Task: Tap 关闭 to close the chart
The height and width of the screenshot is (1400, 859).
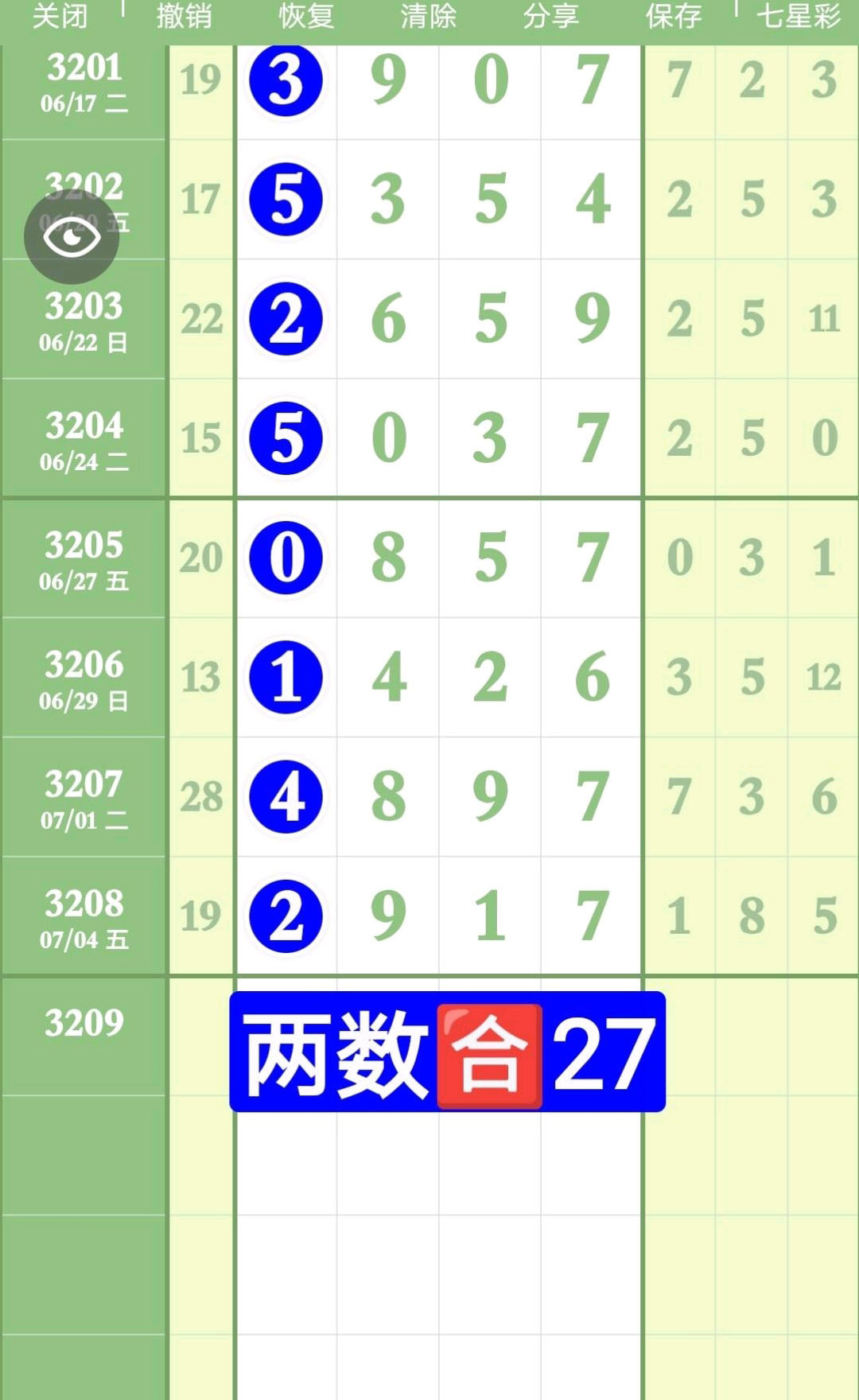Action: pyautogui.click(x=60, y=16)
